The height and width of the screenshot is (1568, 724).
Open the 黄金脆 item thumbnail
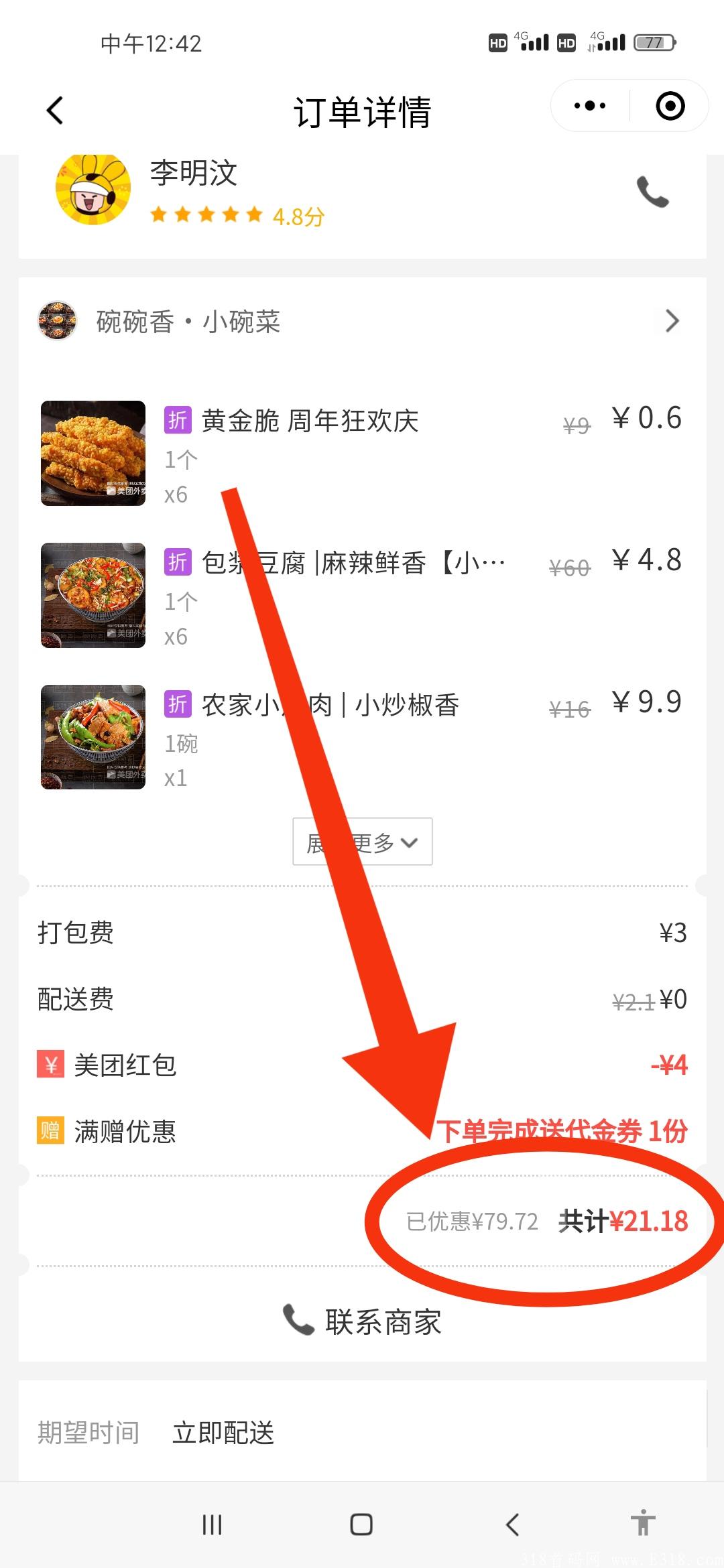coord(93,453)
